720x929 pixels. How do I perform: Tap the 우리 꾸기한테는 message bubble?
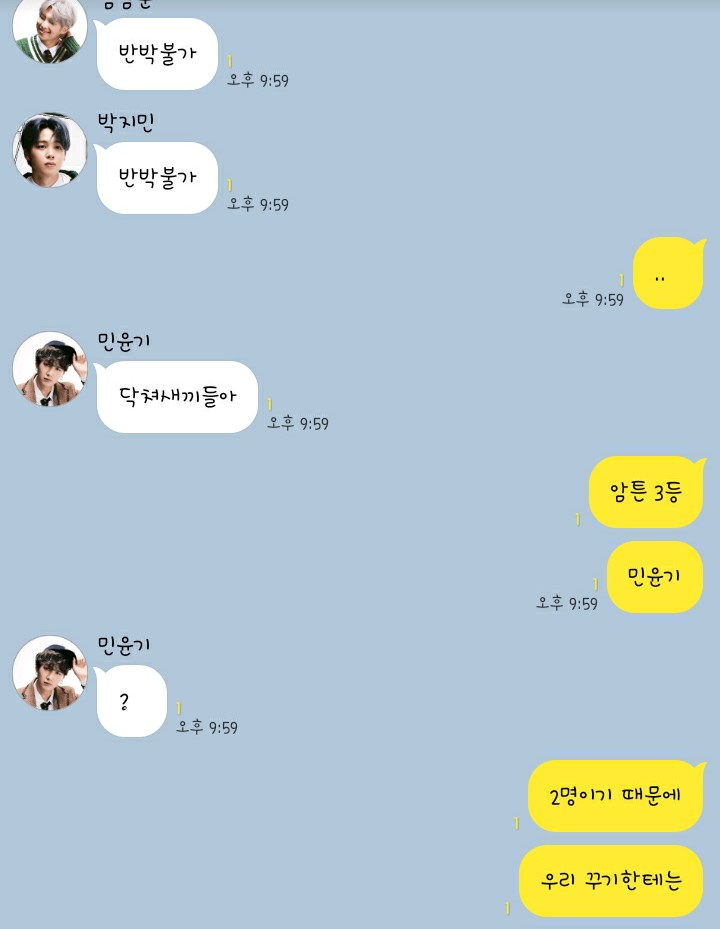point(610,882)
